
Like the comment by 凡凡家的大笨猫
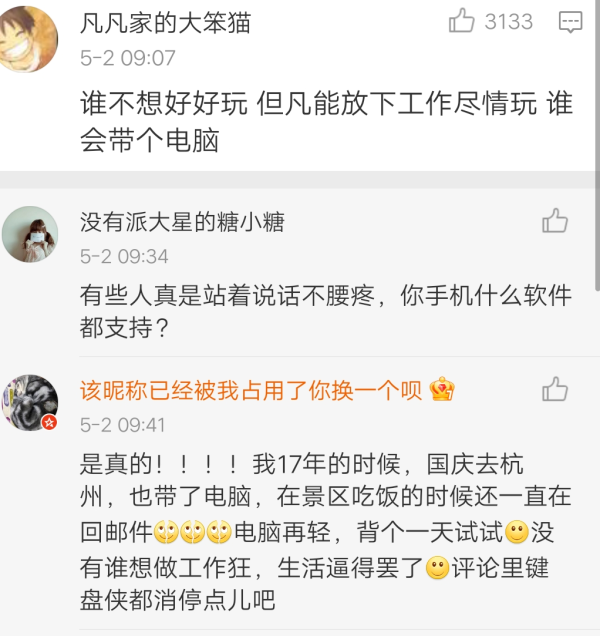[462, 21]
